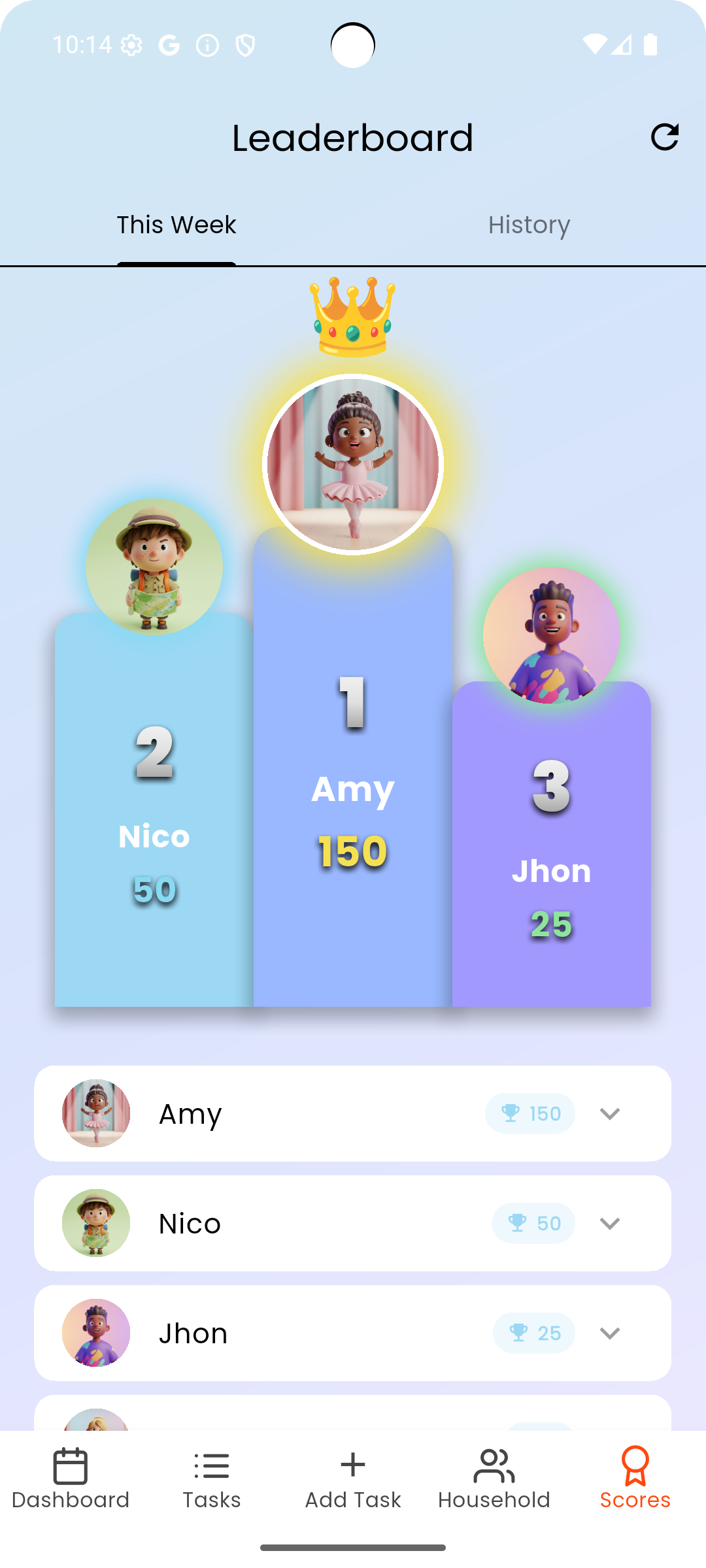Expand Nico's row details

click(609, 1223)
